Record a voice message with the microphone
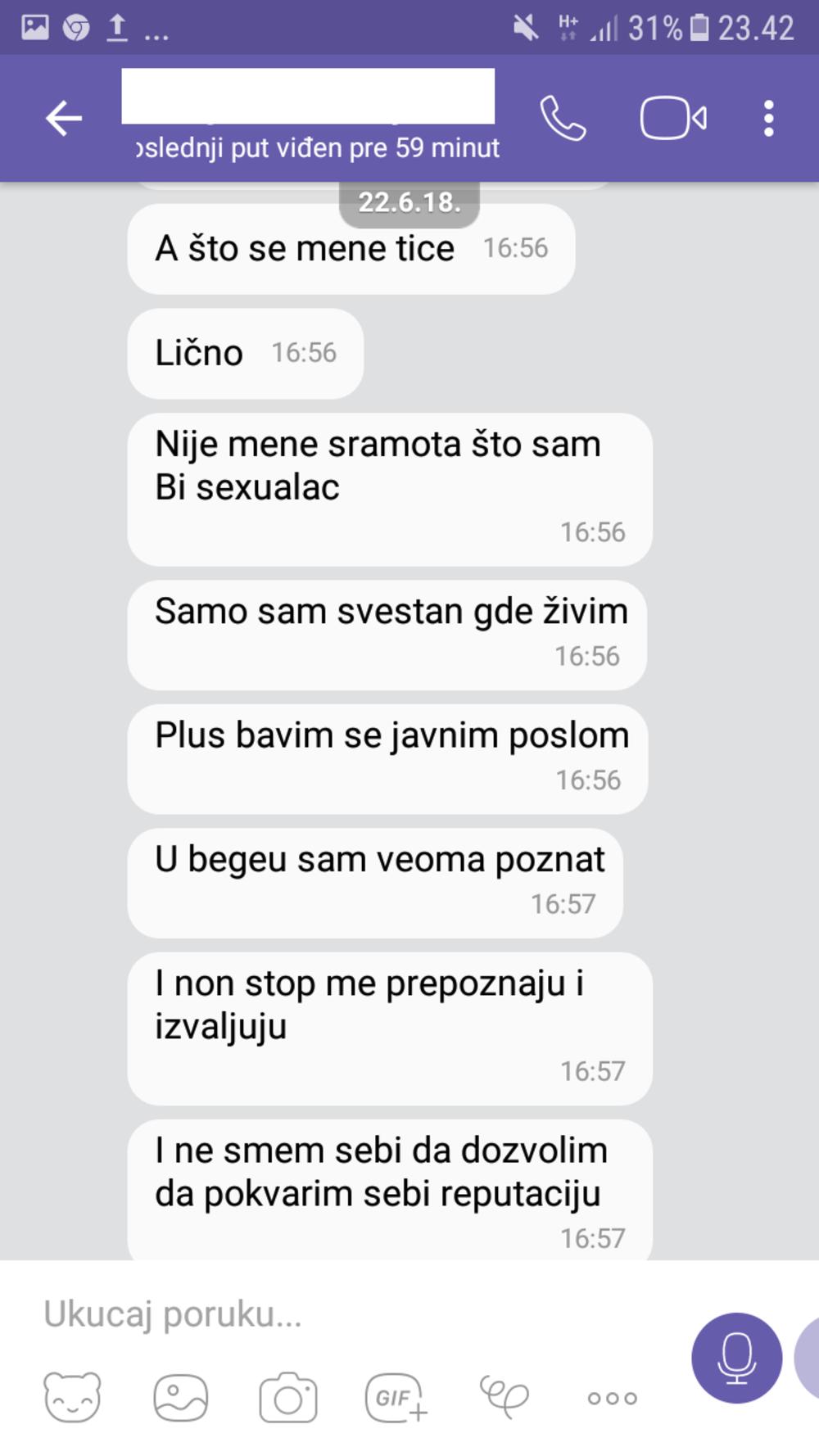Image resolution: width=819 pixels, height=1456 pixels. click(736, 1358)
